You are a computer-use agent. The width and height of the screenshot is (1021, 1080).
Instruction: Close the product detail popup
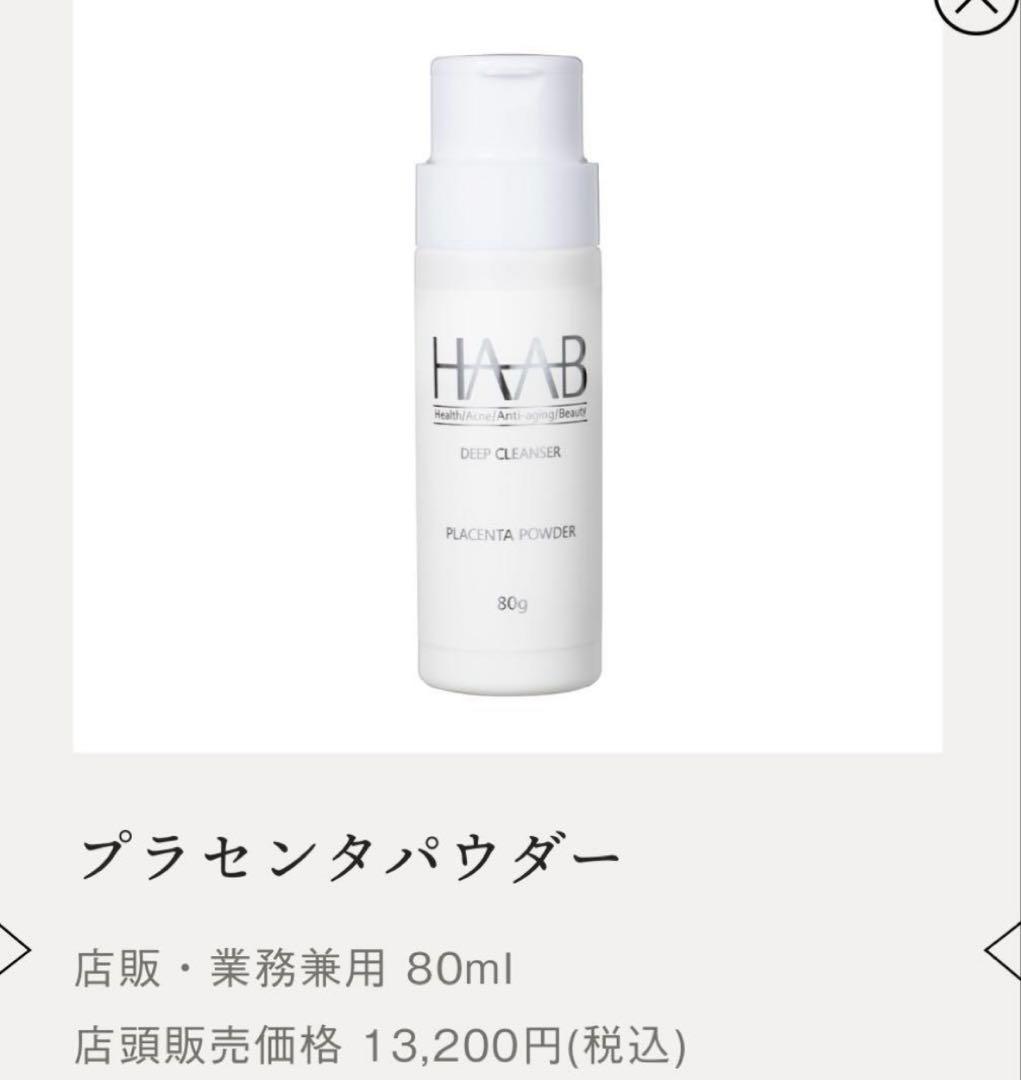[977, 12]
